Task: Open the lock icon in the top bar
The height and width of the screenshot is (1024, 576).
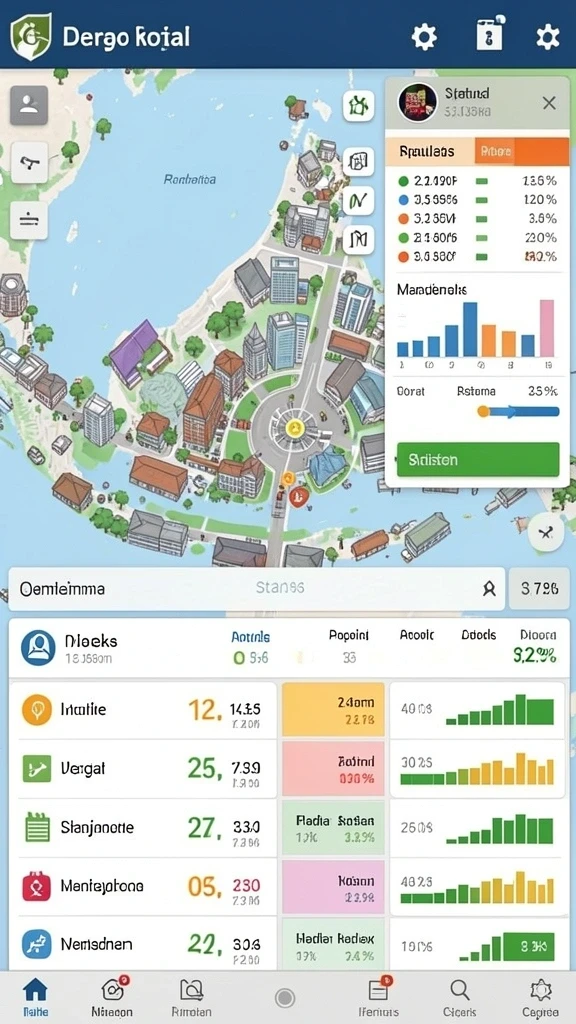Action: (489, 36)
